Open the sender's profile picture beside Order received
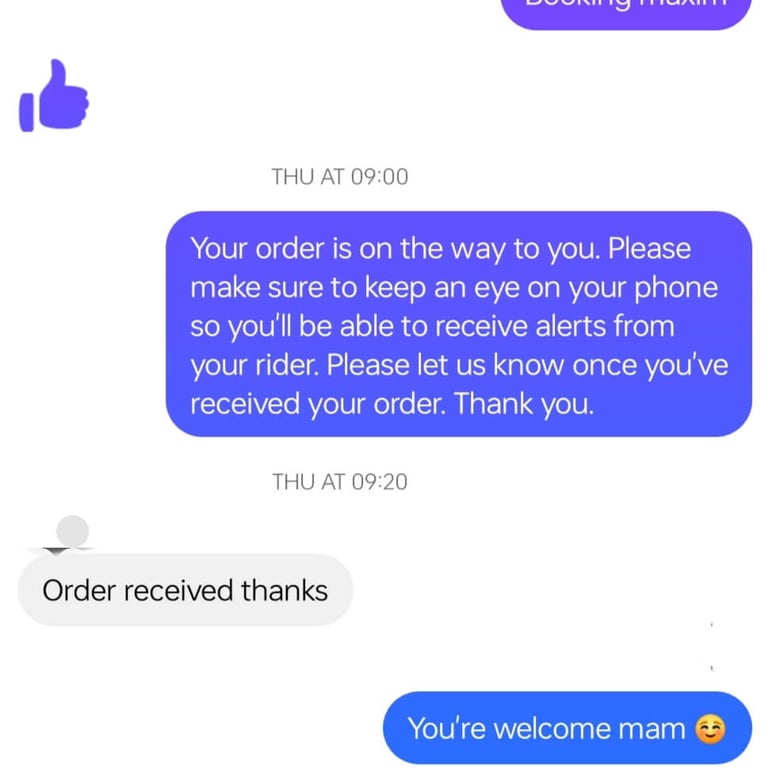 click(x=70, y=533)
